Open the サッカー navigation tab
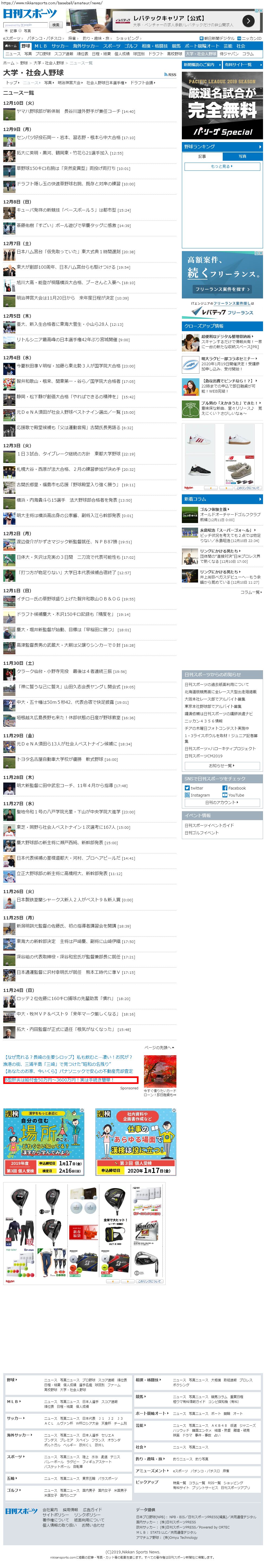Viewport: 266px width, 1568px height. click(60, 46)
